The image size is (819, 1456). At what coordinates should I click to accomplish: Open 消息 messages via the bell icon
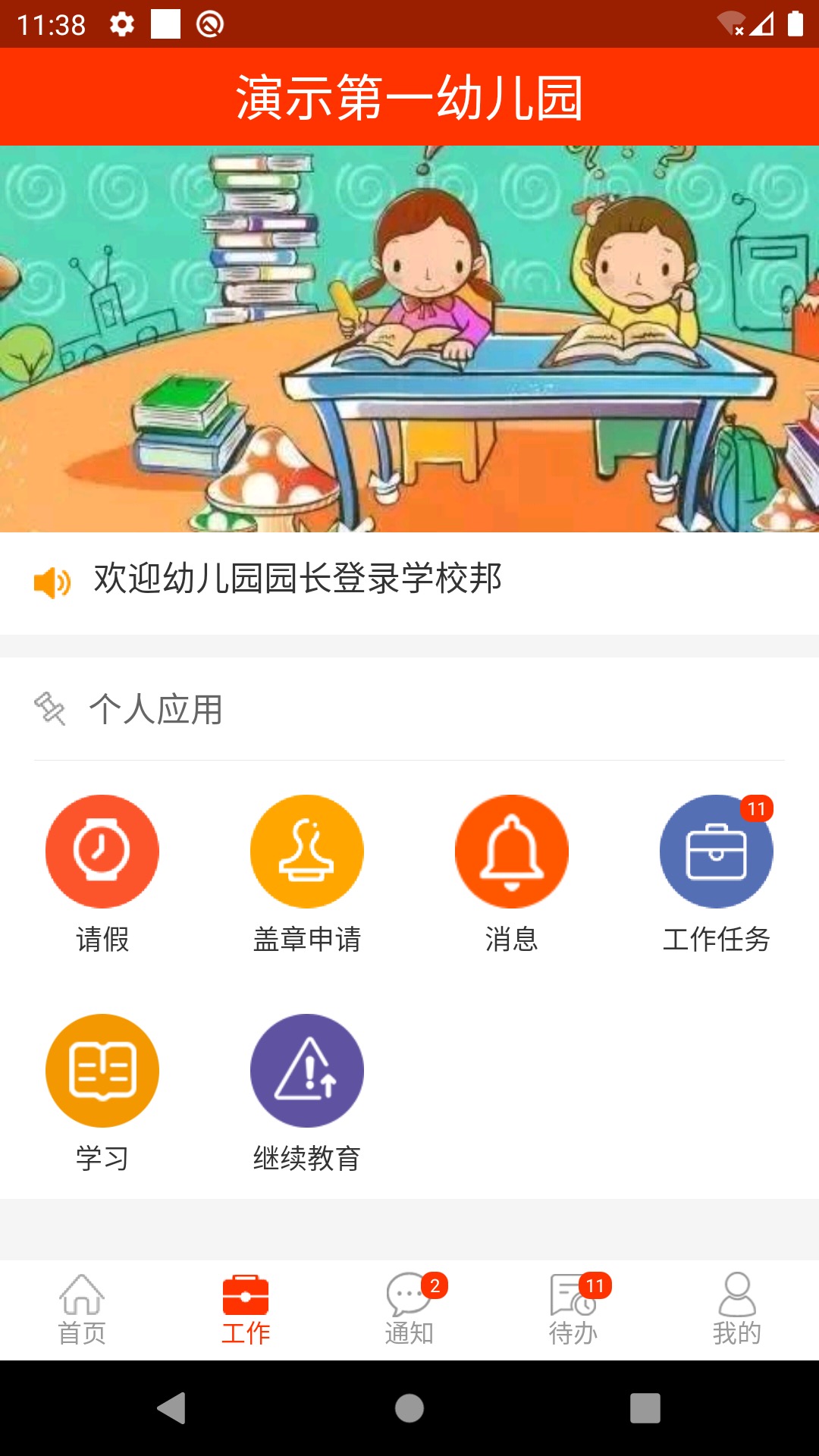click(511, 852)
